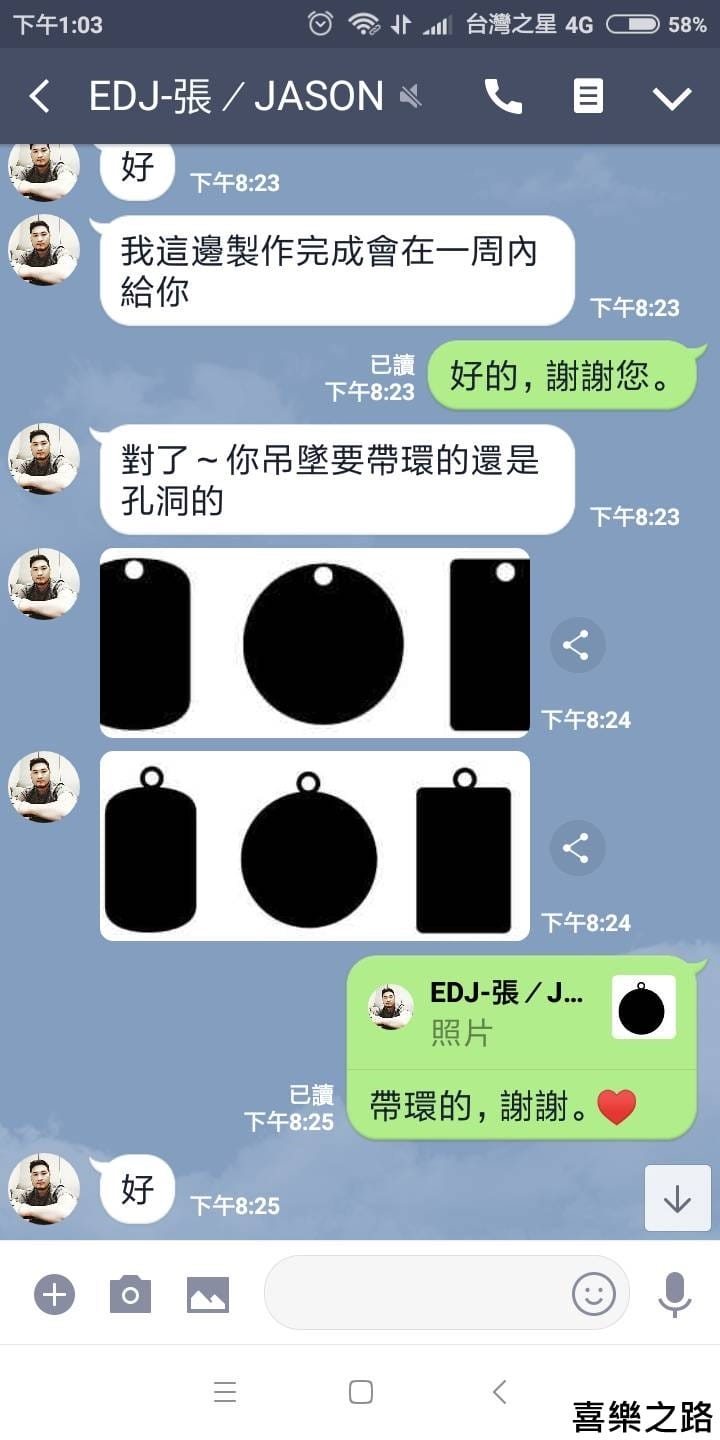Screen dimensions: 720x1440
Task: Open the photo gallery picker
Action: point(208,1295)
